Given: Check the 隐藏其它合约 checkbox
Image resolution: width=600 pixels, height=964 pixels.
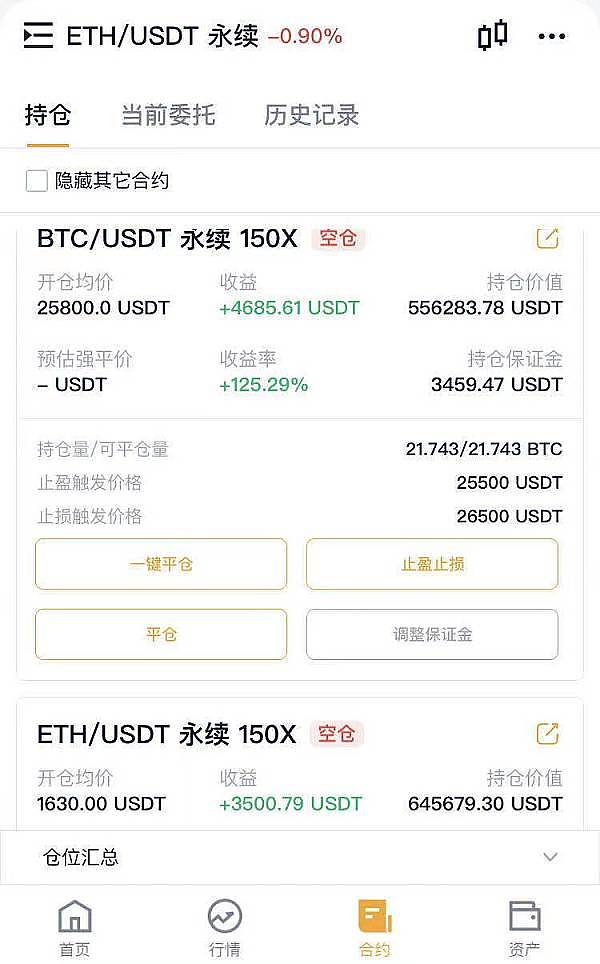Looking at the screenshot, I should point(37,181).
